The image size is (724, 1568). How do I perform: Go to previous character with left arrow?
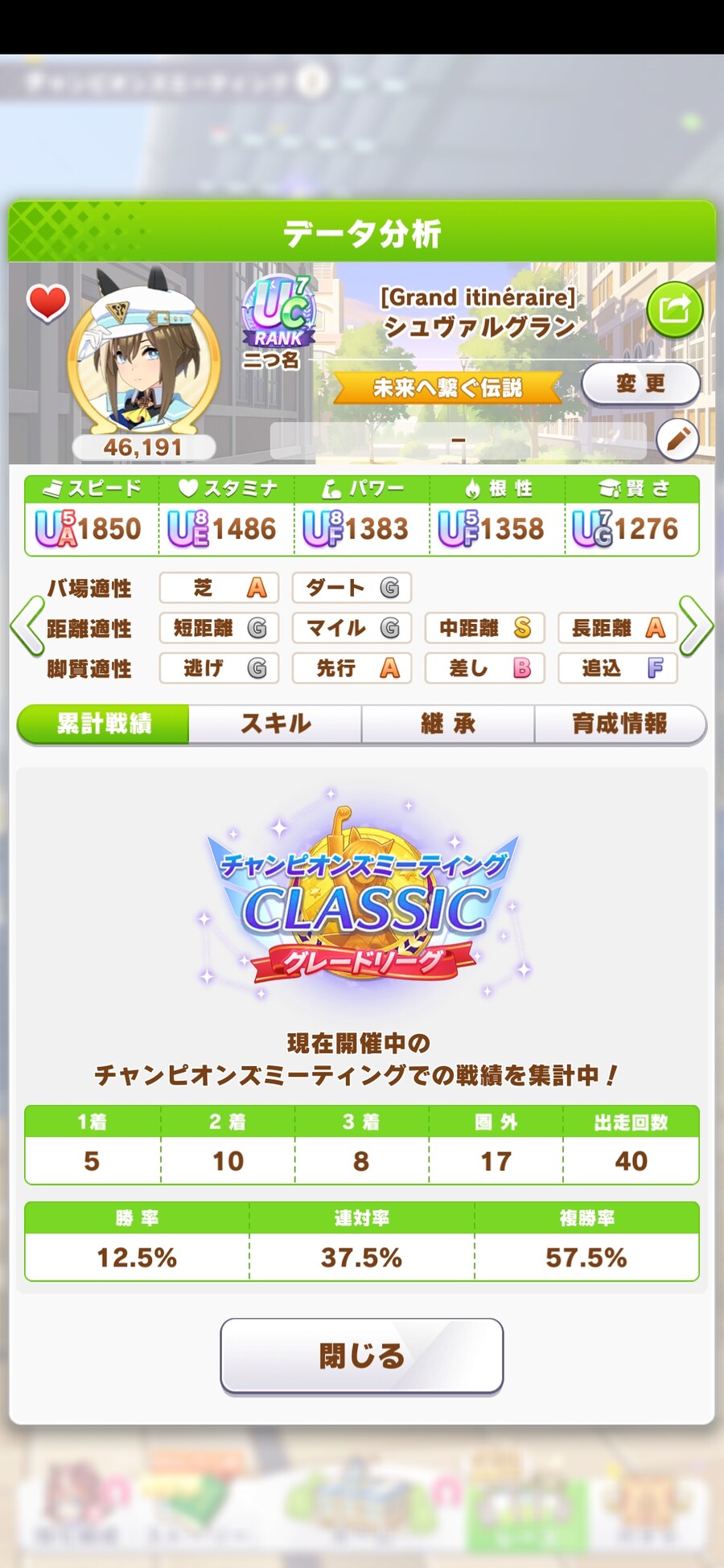(27, 626)
